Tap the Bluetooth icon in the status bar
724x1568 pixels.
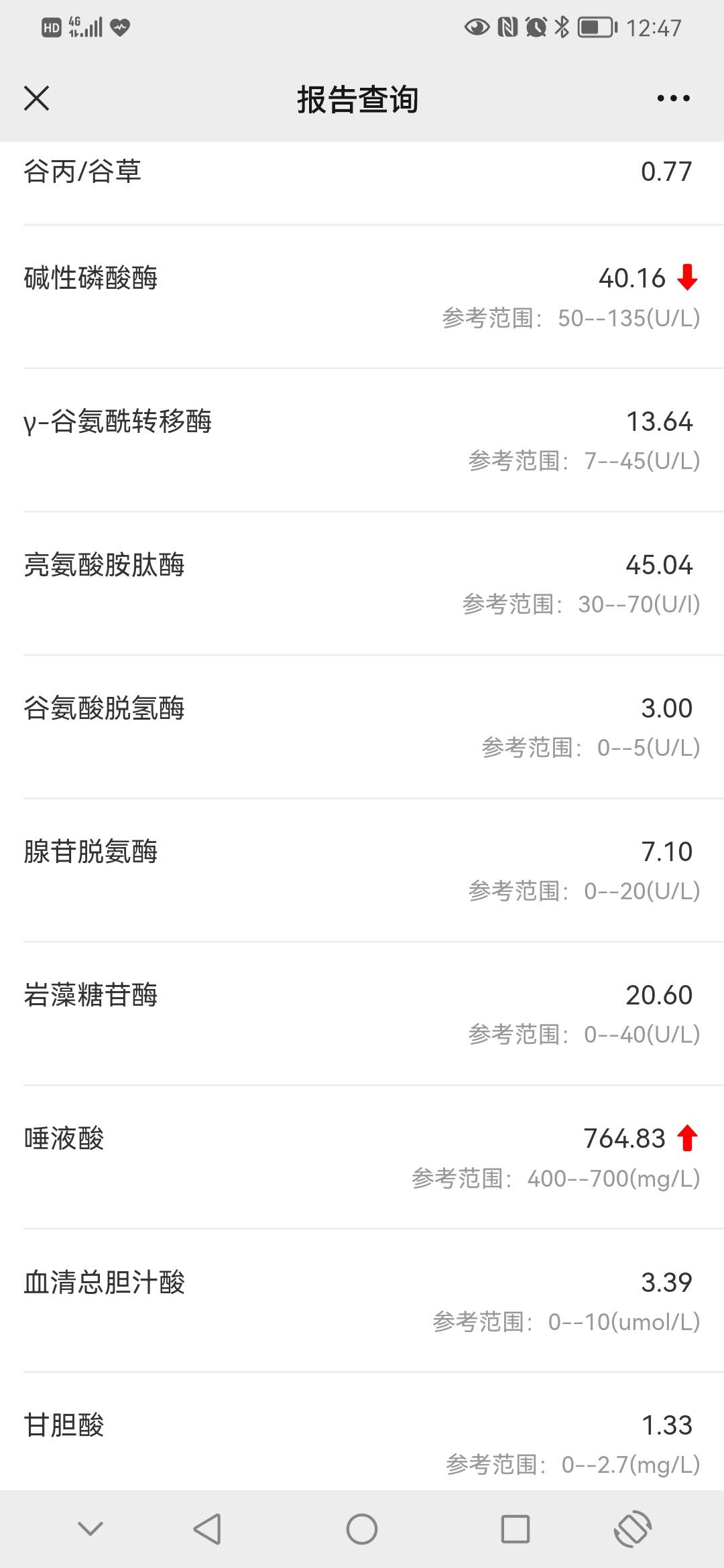tap(562, 27)
